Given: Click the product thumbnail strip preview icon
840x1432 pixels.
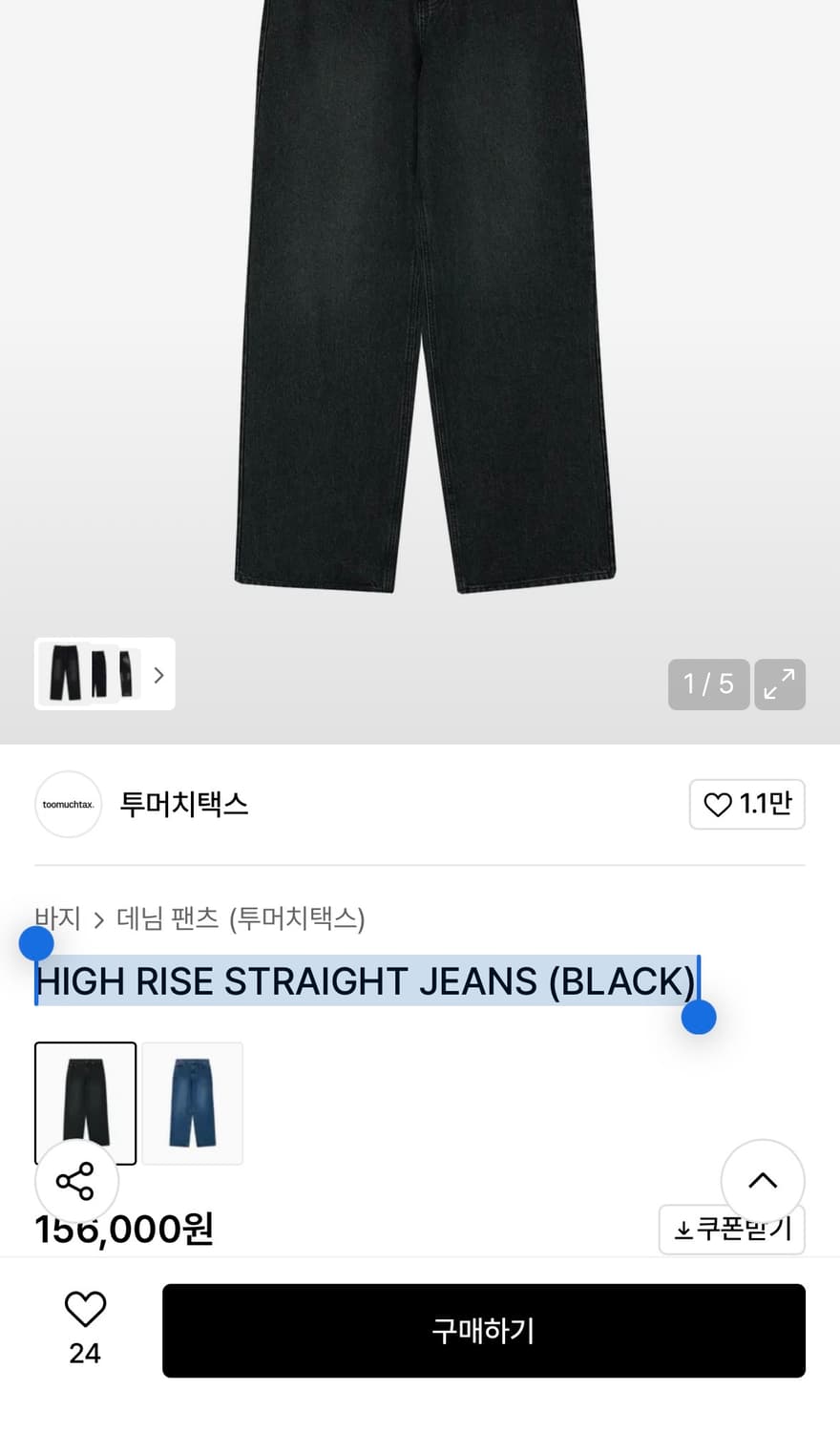Looking at the screenshot, I should click(x=104, y=674).
